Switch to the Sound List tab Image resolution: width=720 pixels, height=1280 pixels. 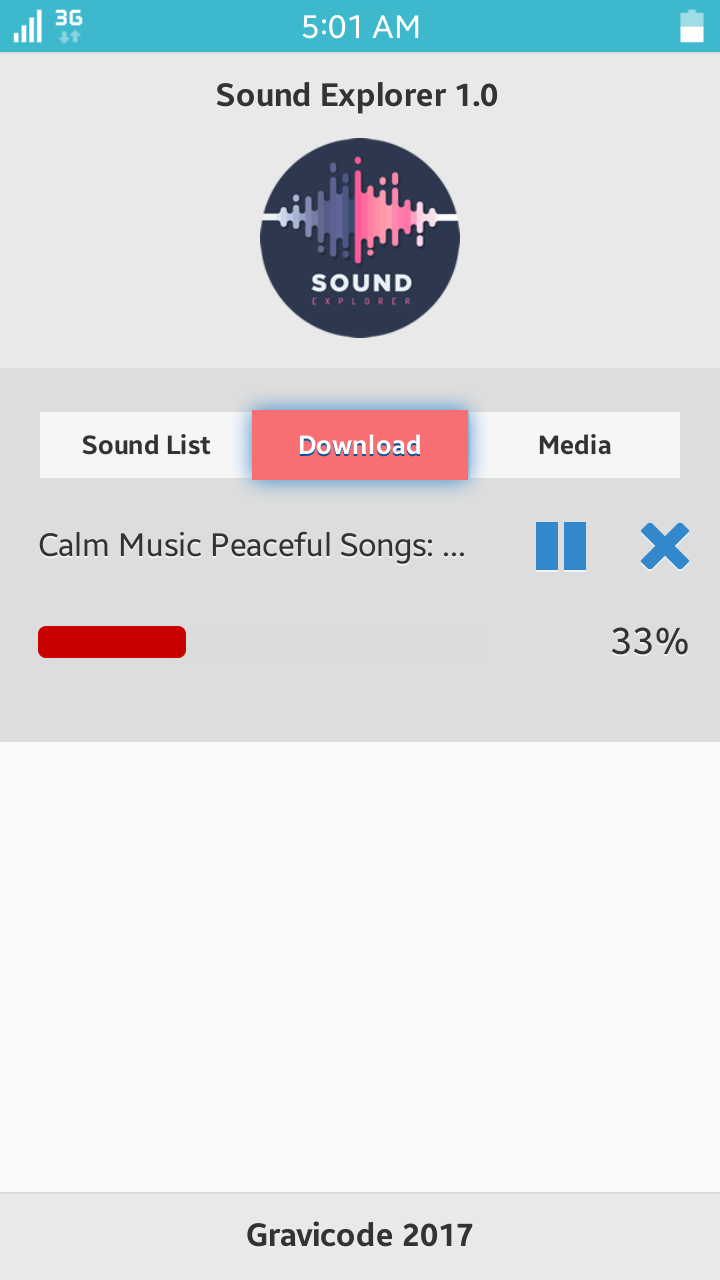[x=146, y=445]
